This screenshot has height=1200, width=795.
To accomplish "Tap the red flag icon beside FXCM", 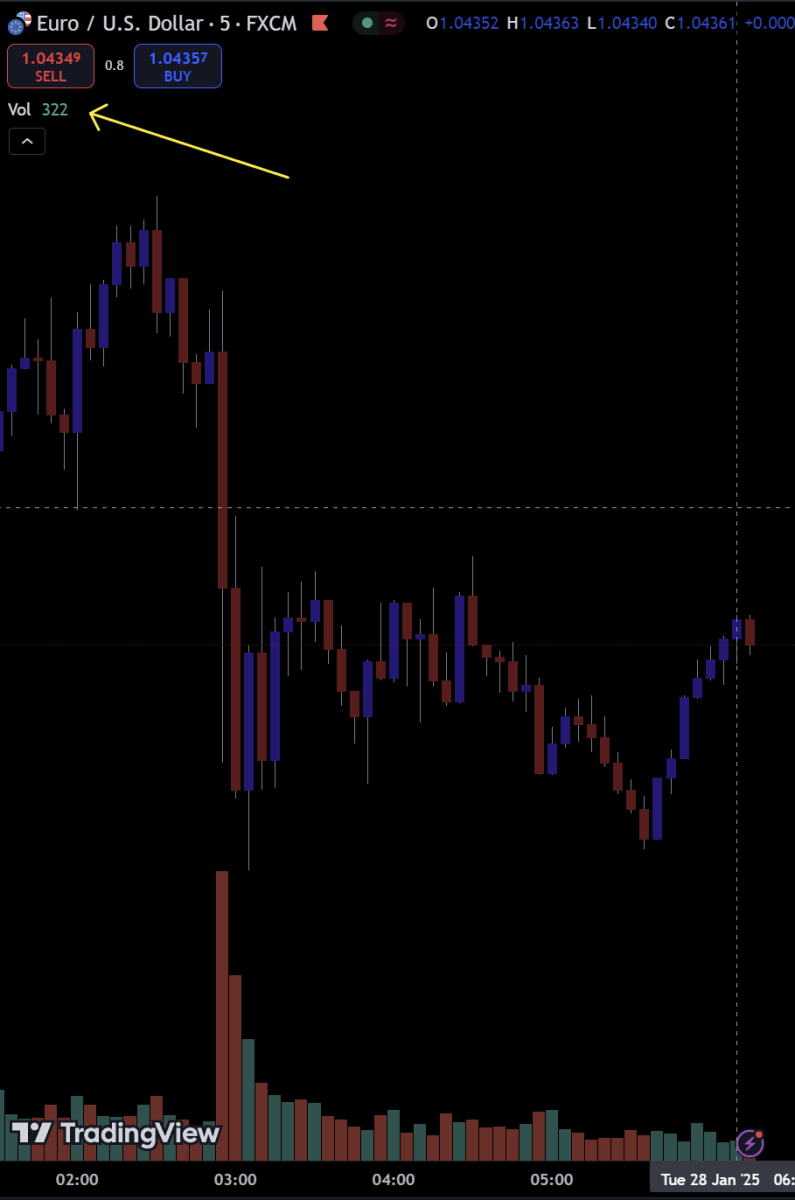I will click(x=320, y=22).
